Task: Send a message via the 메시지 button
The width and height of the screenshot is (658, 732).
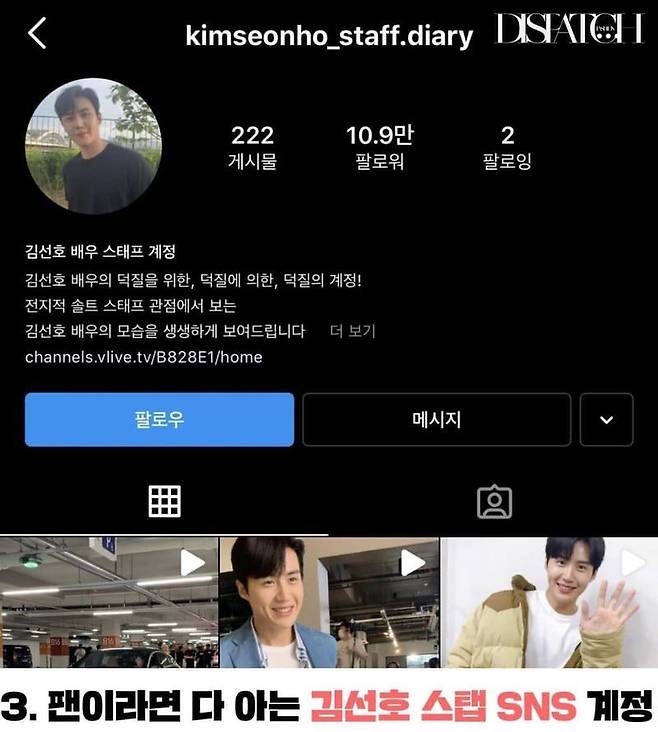Action: (x=436, y=419)
